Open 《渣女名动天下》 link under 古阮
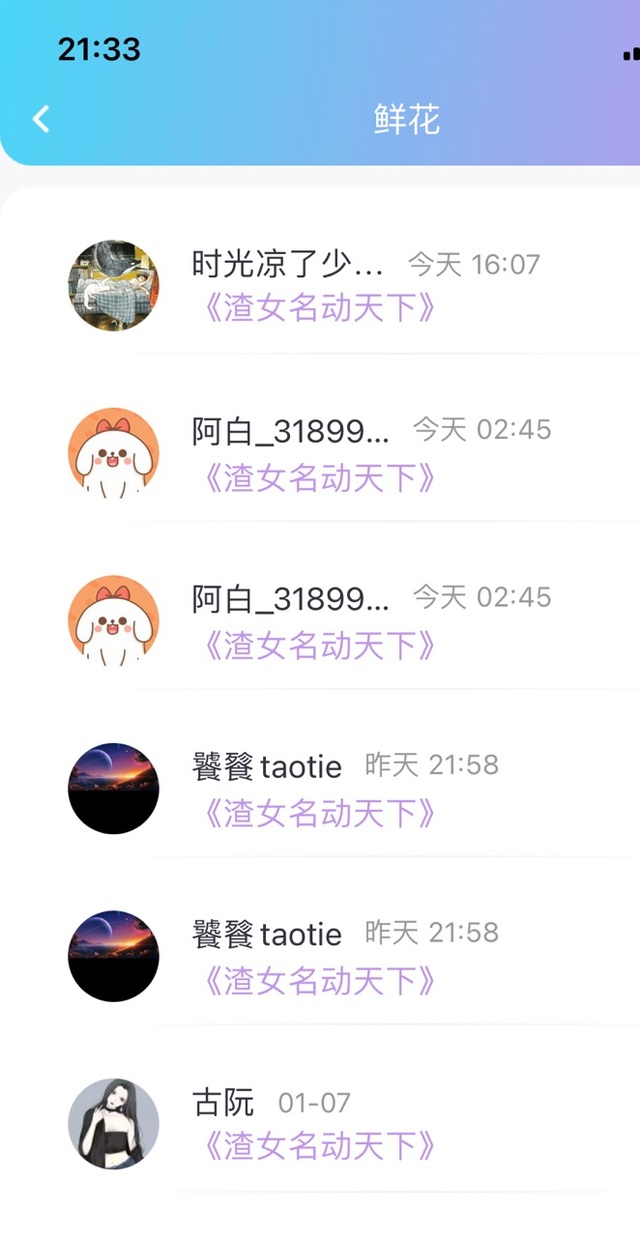This screenshot has height=1237, width=640. click(319, 1146)
